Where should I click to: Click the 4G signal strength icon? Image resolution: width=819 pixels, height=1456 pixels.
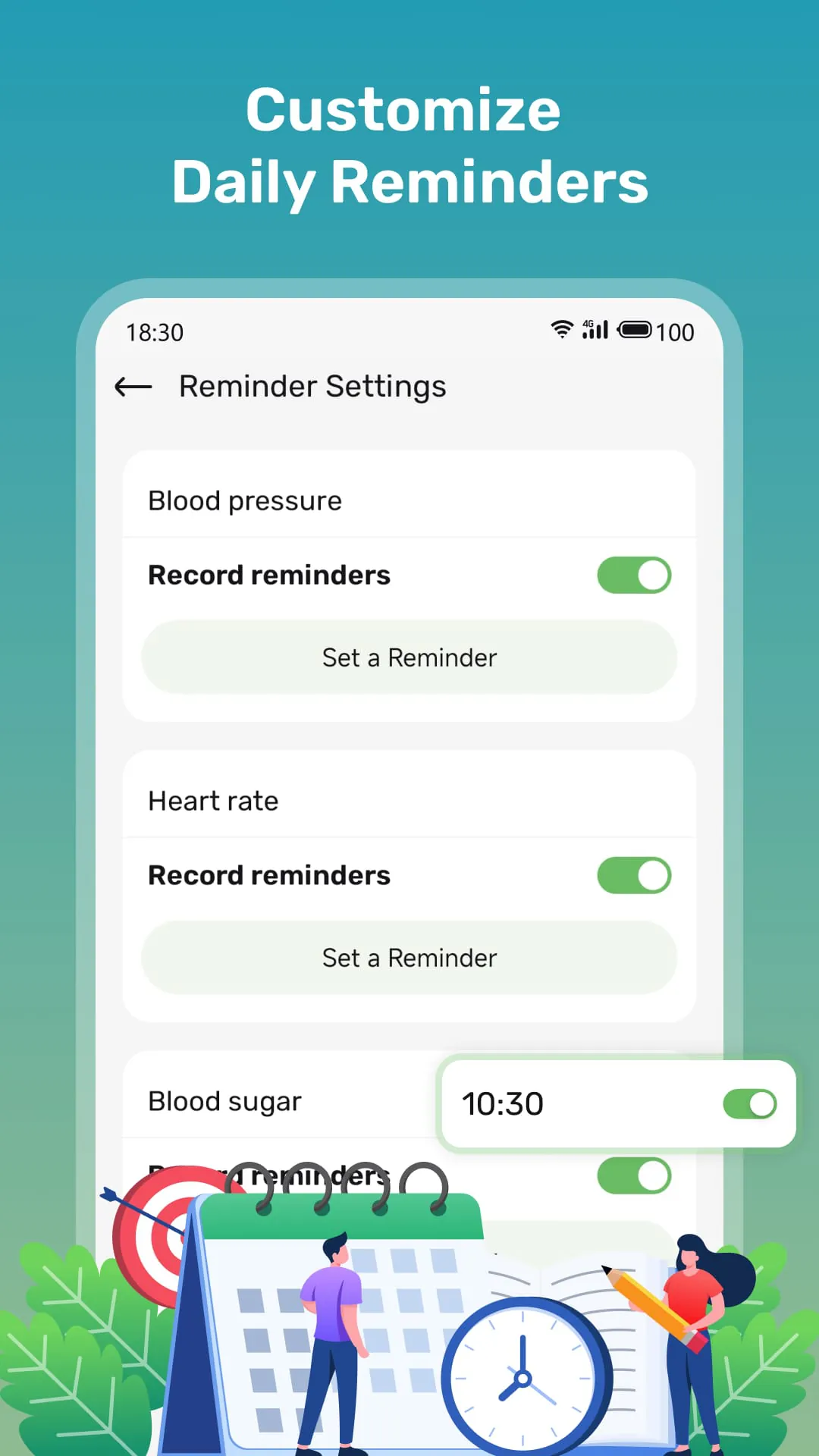tap(595, 329)
